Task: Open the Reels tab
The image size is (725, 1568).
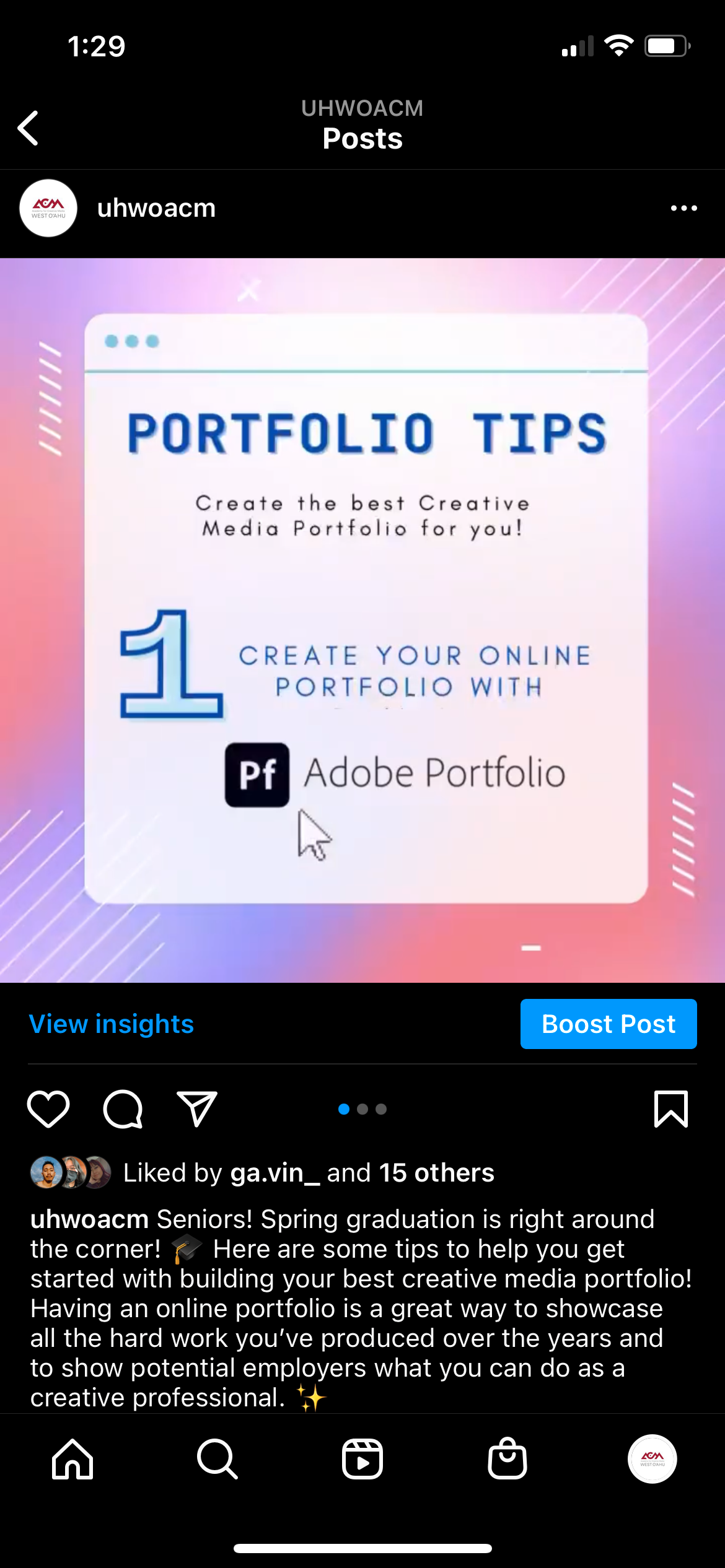Action: point(362,1459)
